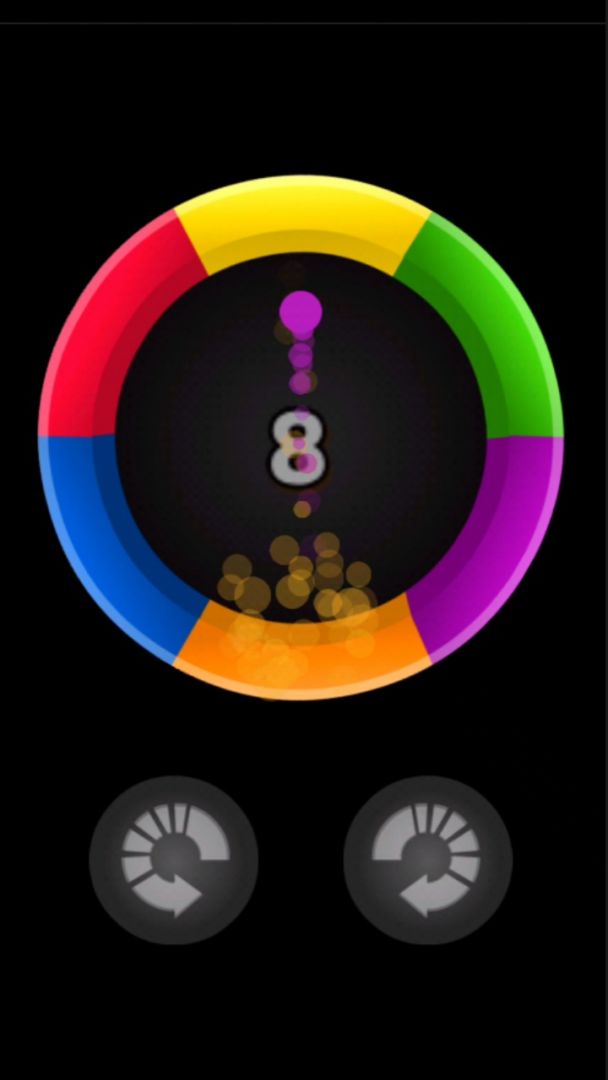Rotate the color wheel counterclockwise

coord(174,860)
